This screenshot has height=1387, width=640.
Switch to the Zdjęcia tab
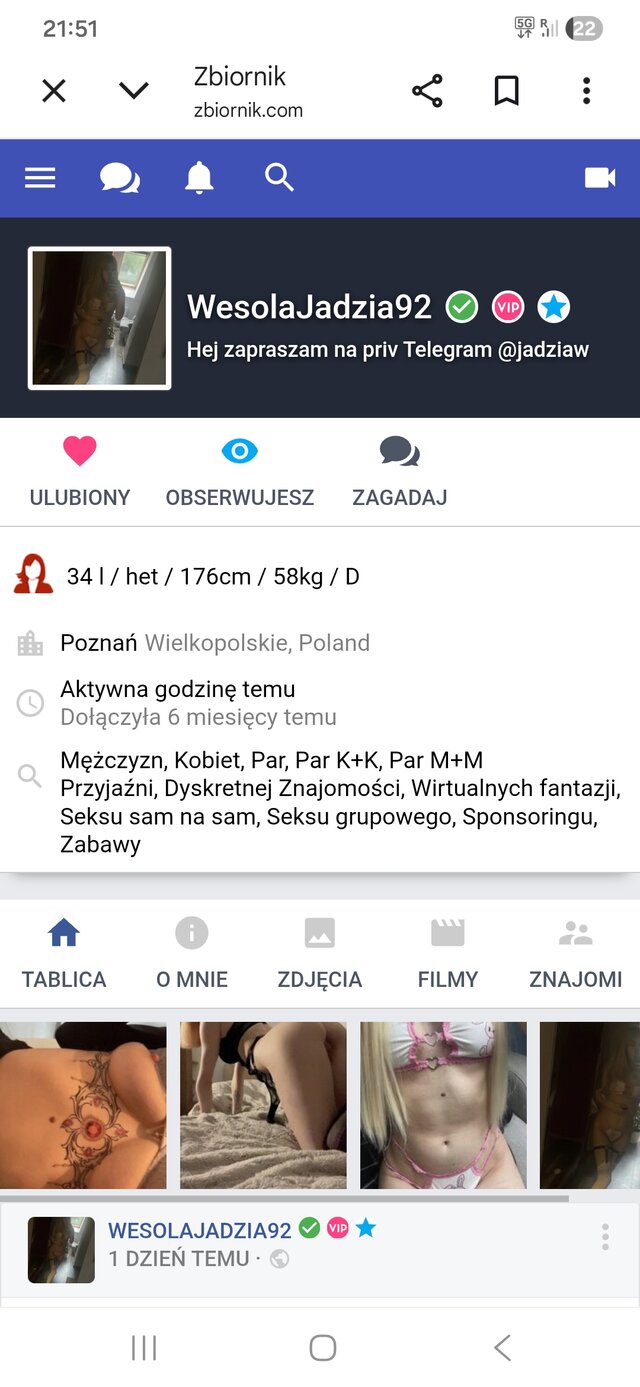point(320,955)
